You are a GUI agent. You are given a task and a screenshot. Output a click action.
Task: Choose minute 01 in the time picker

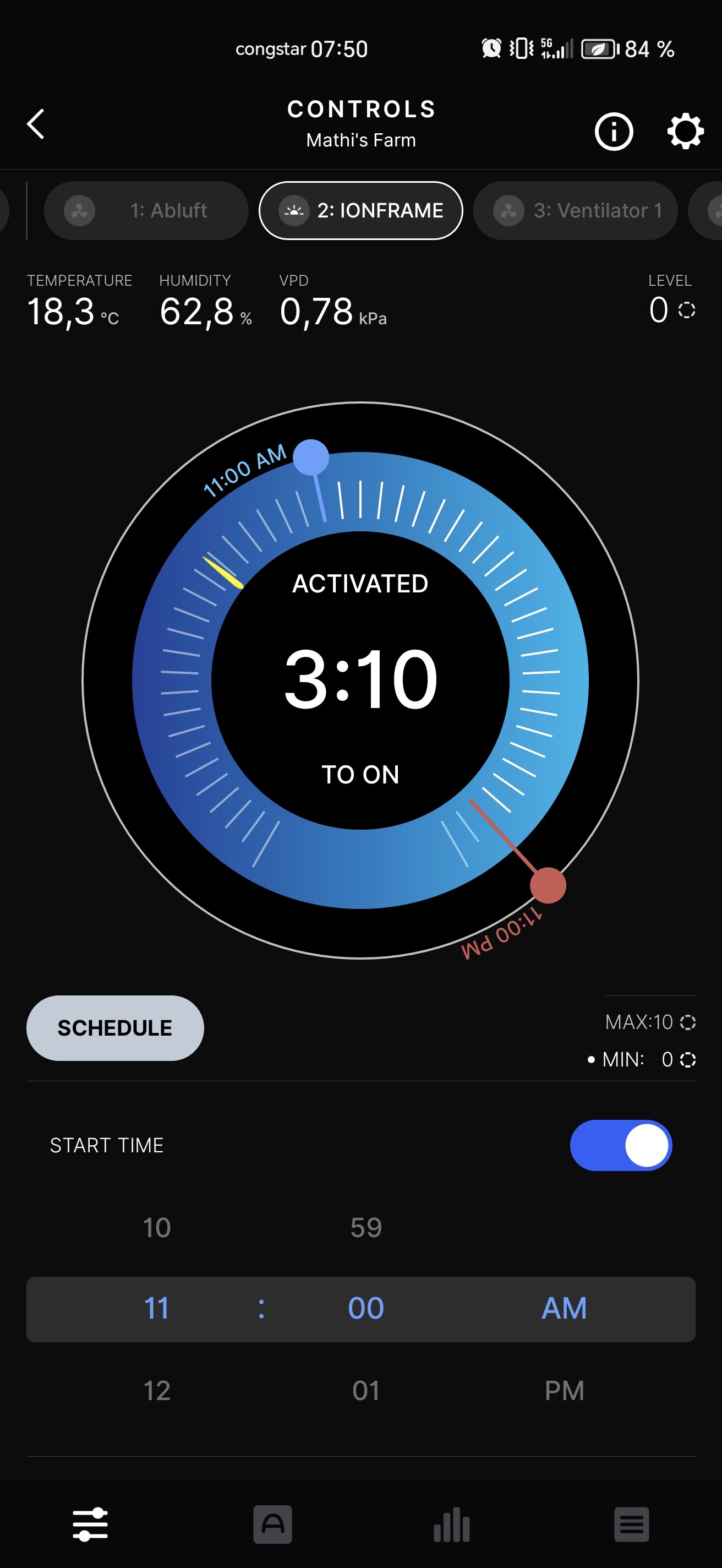pos(365,1391)
